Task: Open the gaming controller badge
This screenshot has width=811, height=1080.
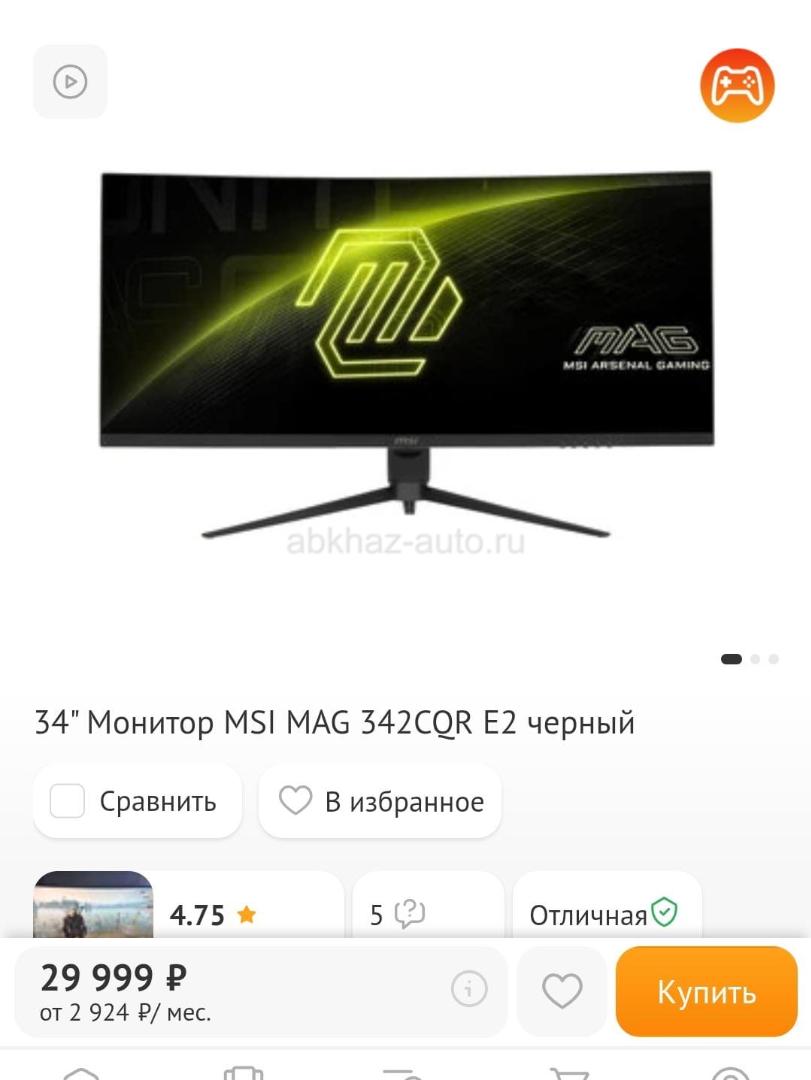Action: tap(737, 85)
